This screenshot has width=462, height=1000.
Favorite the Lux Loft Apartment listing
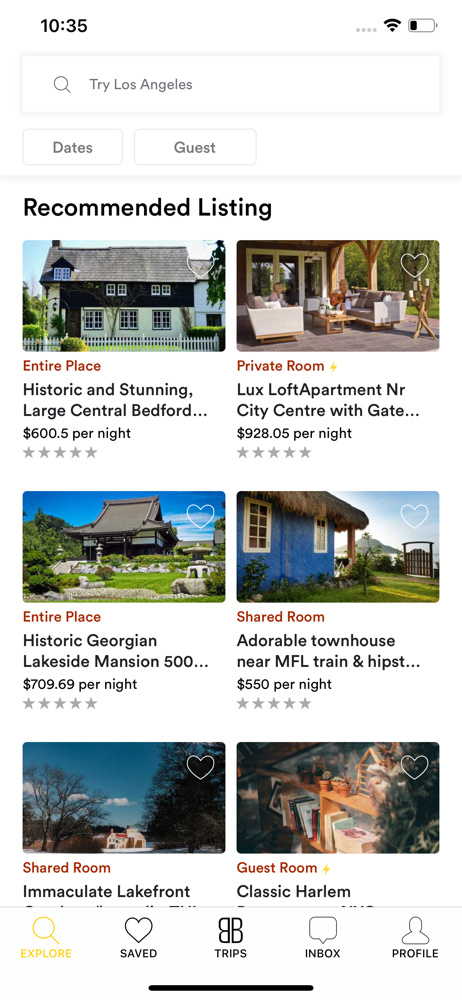coord(414,265)
